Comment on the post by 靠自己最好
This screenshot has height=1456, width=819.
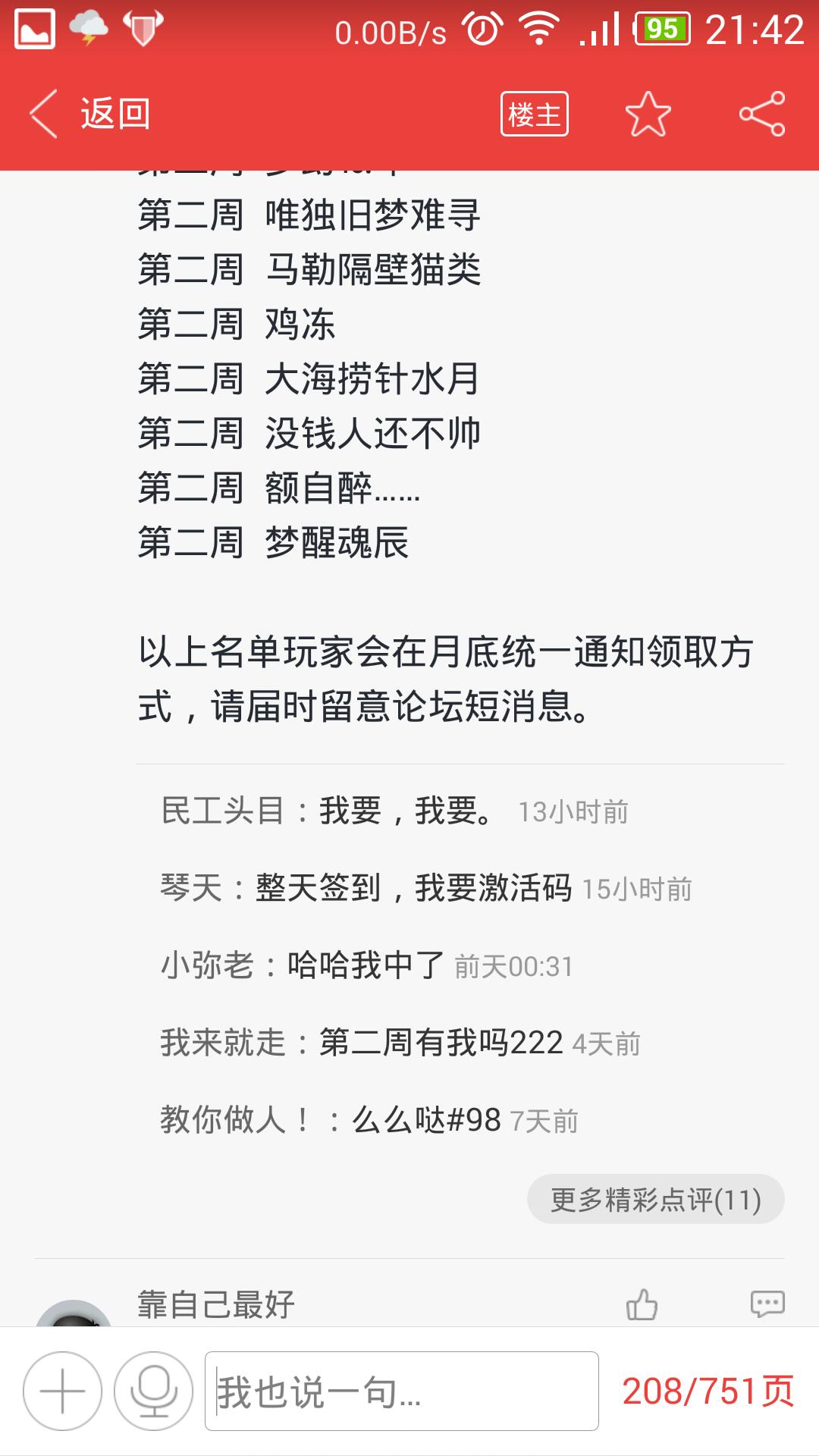pos(767,1304)
